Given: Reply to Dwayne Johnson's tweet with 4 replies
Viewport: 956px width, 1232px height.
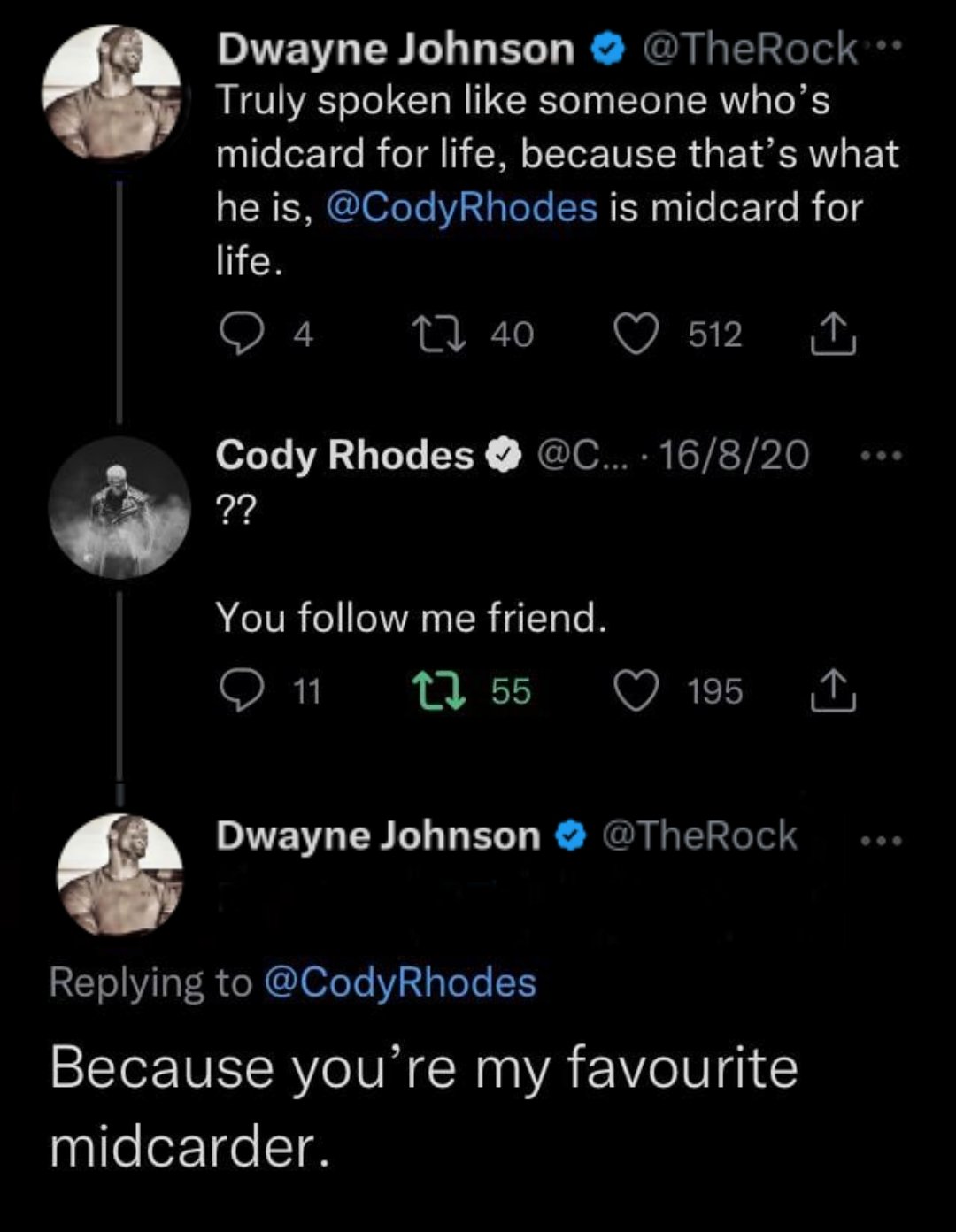Looking at the screenshot, I should point(238,335).
